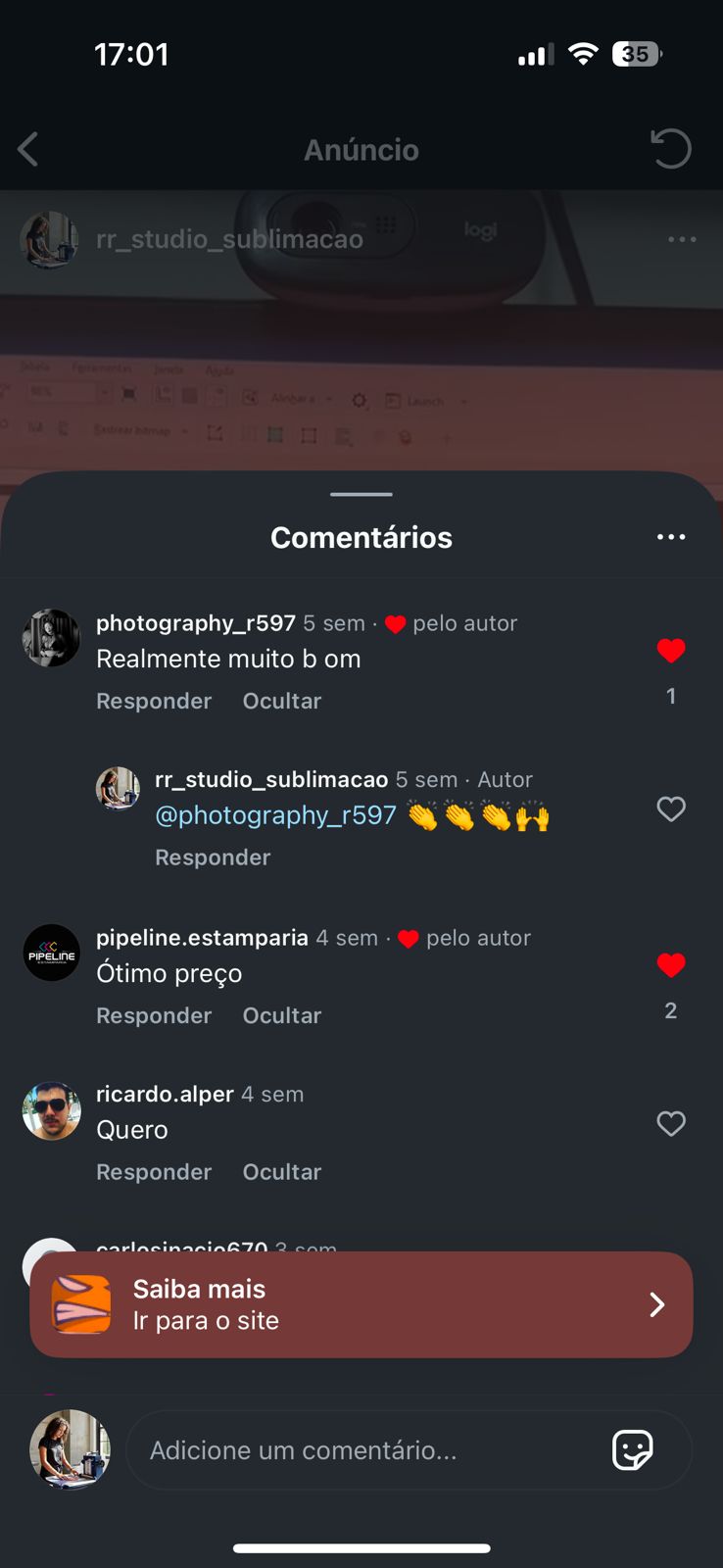This screenshot has height=1568, width=723.
Task: Go back from the Anúncio screen
Action: click(29, 150)
